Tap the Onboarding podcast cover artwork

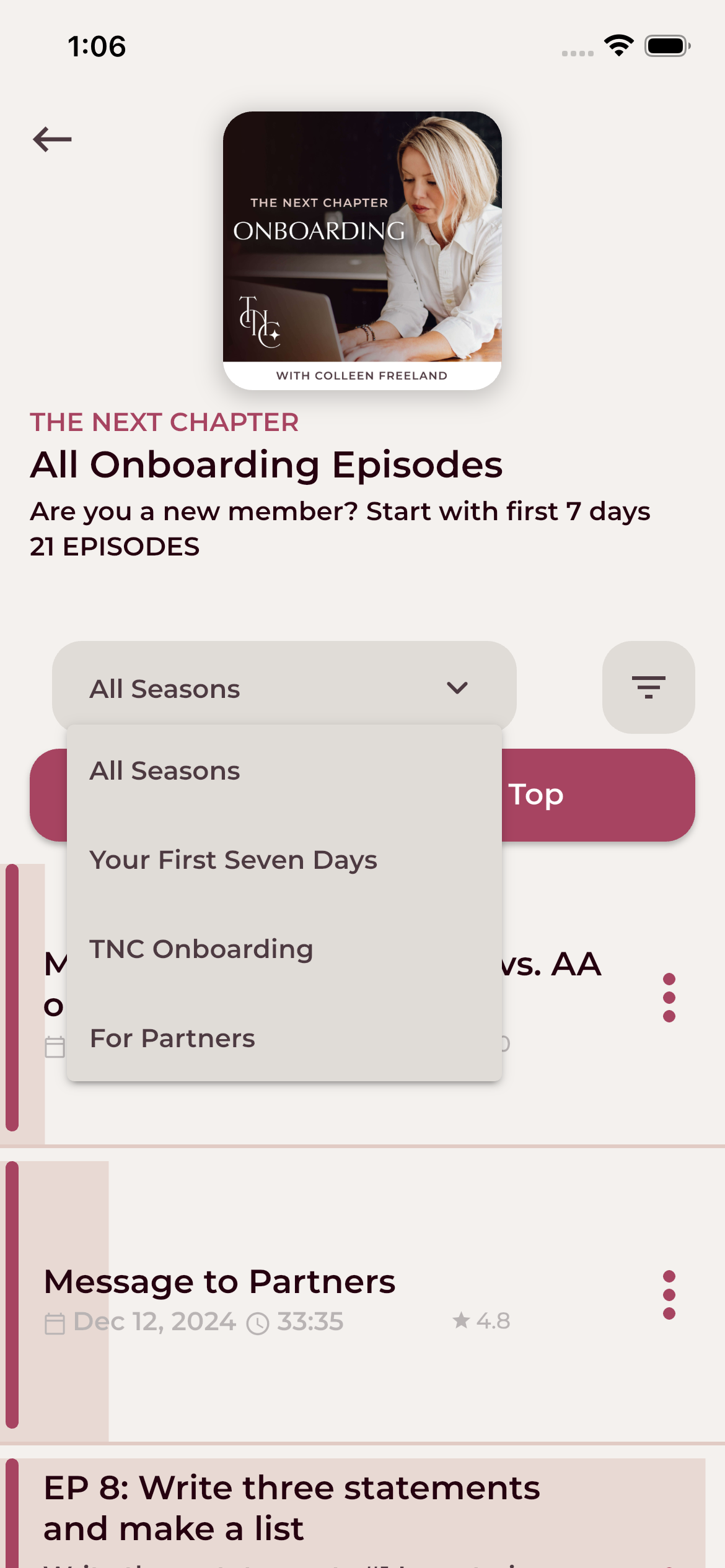click(x=362, y=251)
